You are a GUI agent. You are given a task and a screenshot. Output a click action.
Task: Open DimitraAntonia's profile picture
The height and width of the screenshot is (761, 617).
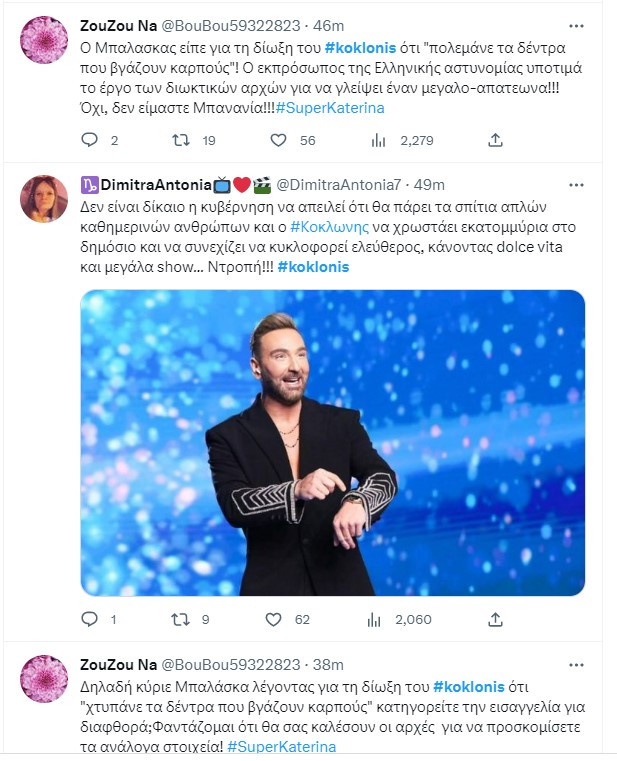coord(44,199)
